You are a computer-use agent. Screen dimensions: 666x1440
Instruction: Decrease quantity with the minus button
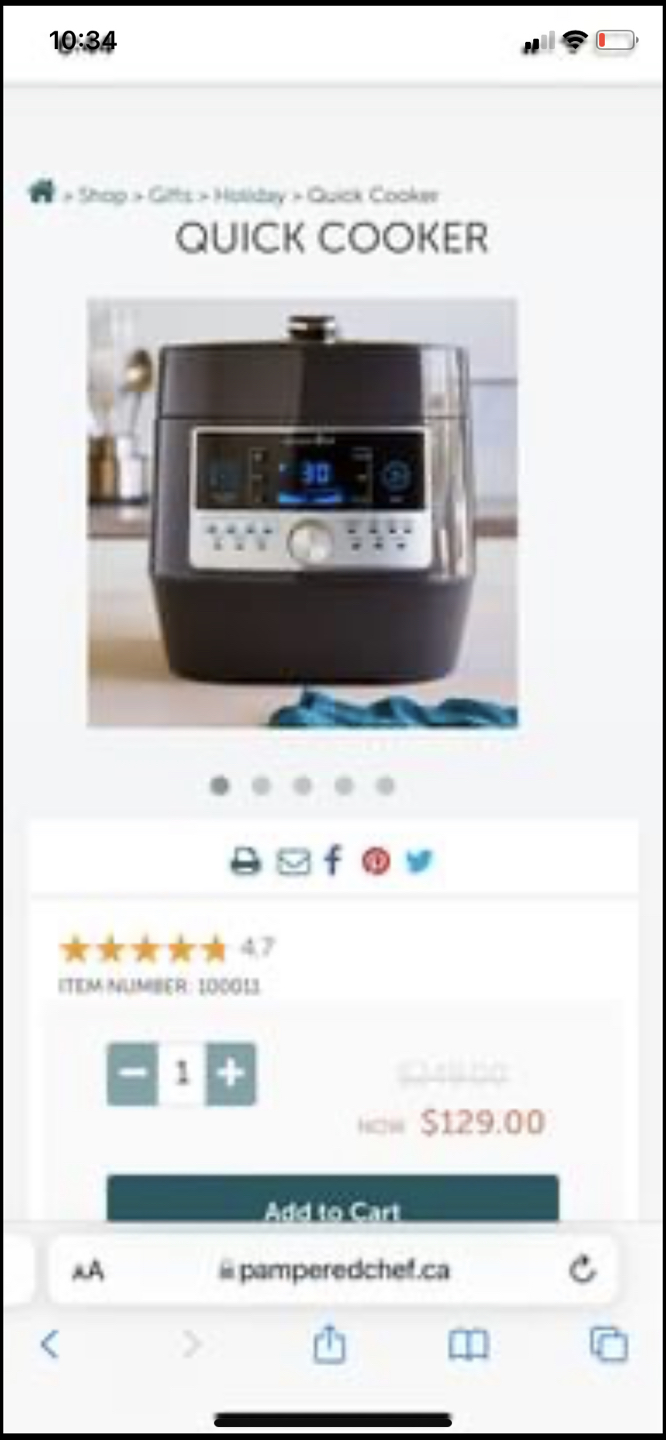(132, 1074)
